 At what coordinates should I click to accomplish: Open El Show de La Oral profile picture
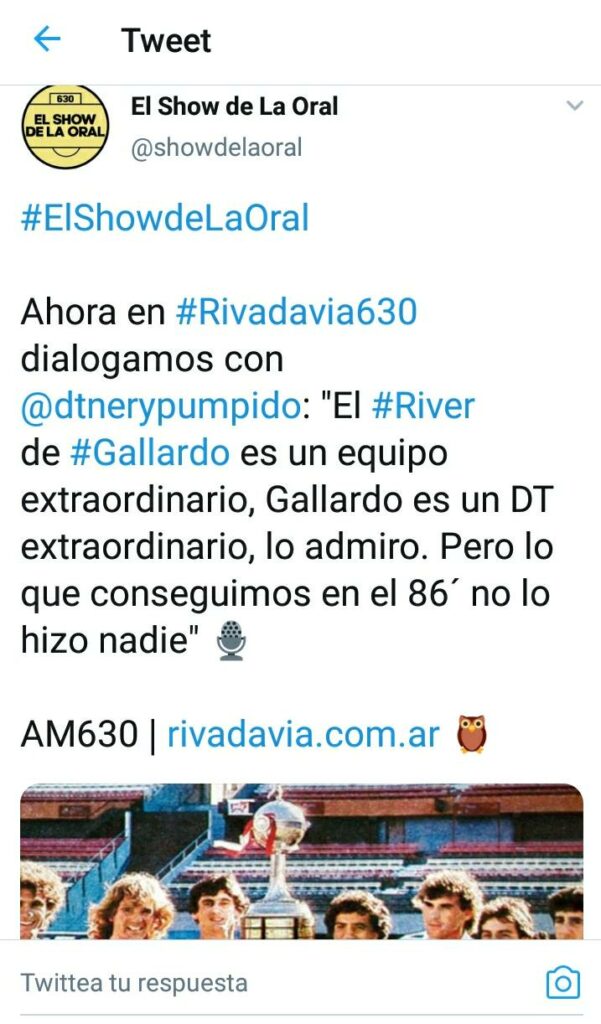point(66,127)
